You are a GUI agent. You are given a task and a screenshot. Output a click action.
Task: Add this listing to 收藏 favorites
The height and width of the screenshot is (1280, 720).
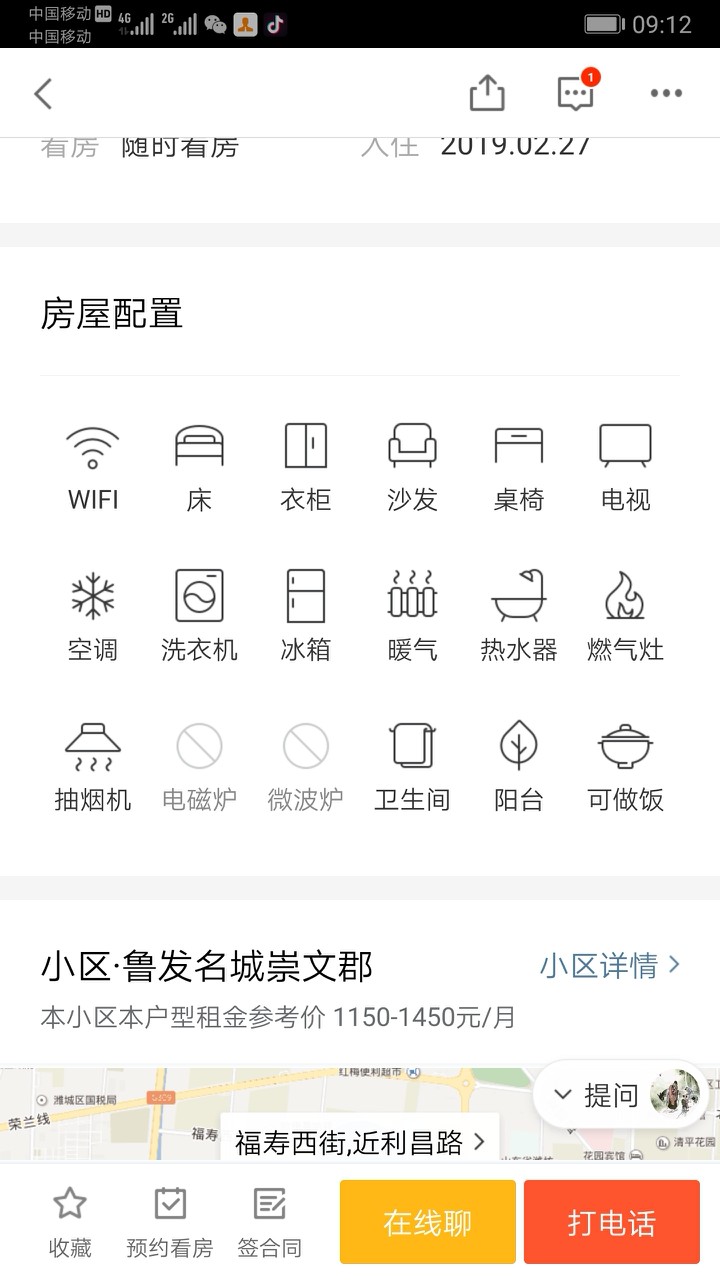tap(70, 1221)
